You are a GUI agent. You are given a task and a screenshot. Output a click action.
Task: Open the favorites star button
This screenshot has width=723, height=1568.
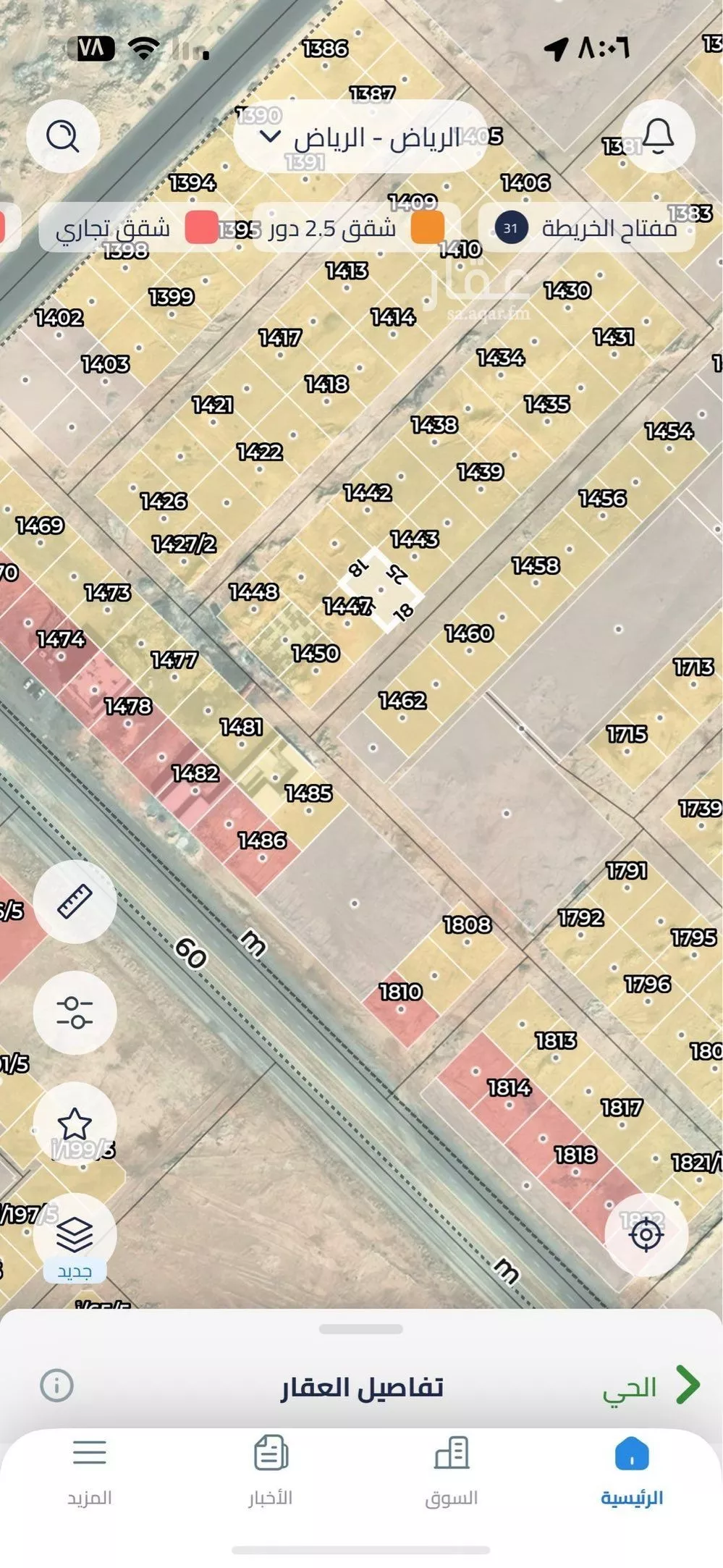point(75,1124)
